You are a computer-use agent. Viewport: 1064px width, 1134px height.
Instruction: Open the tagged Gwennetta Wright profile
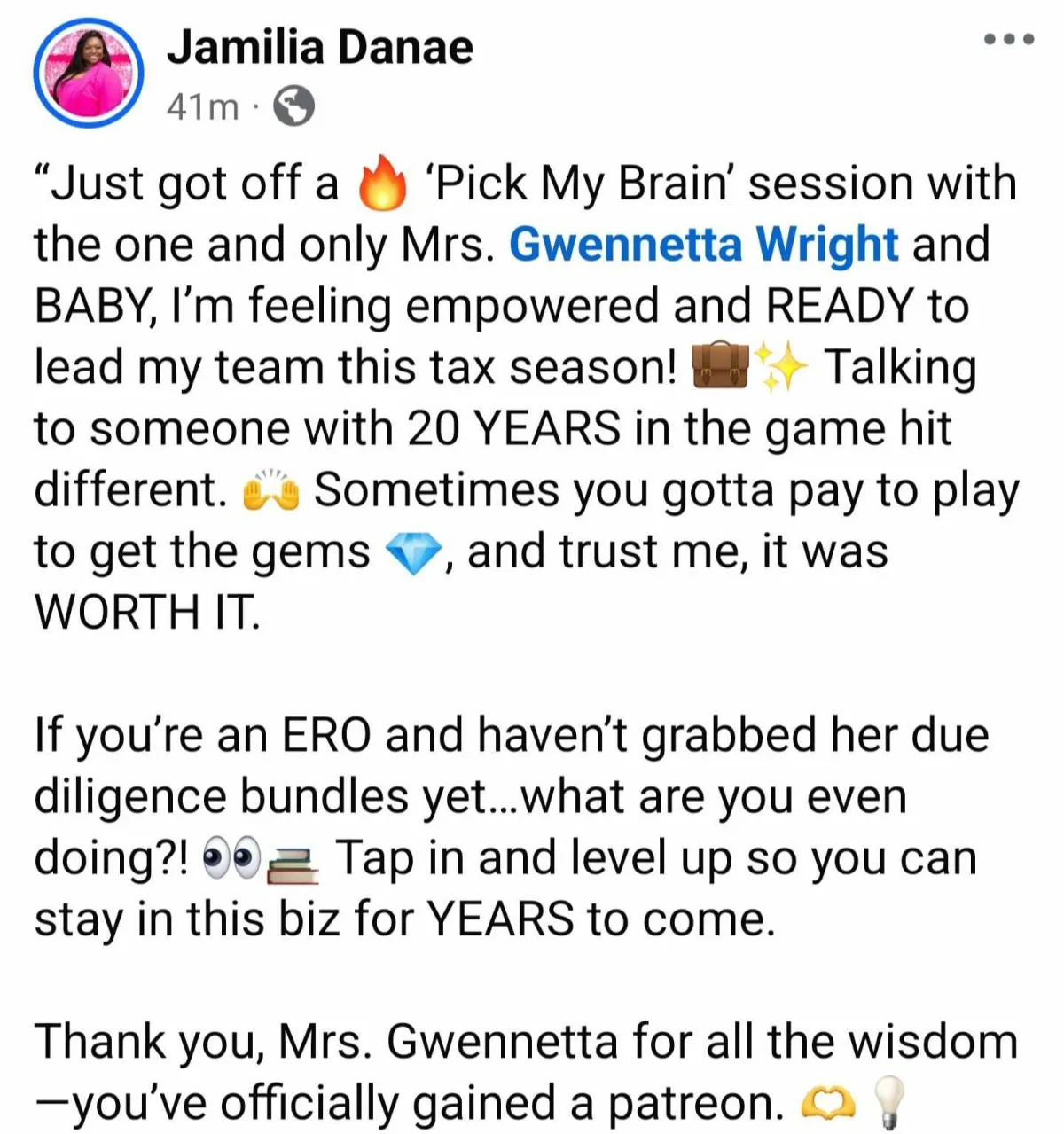point(704,244)
